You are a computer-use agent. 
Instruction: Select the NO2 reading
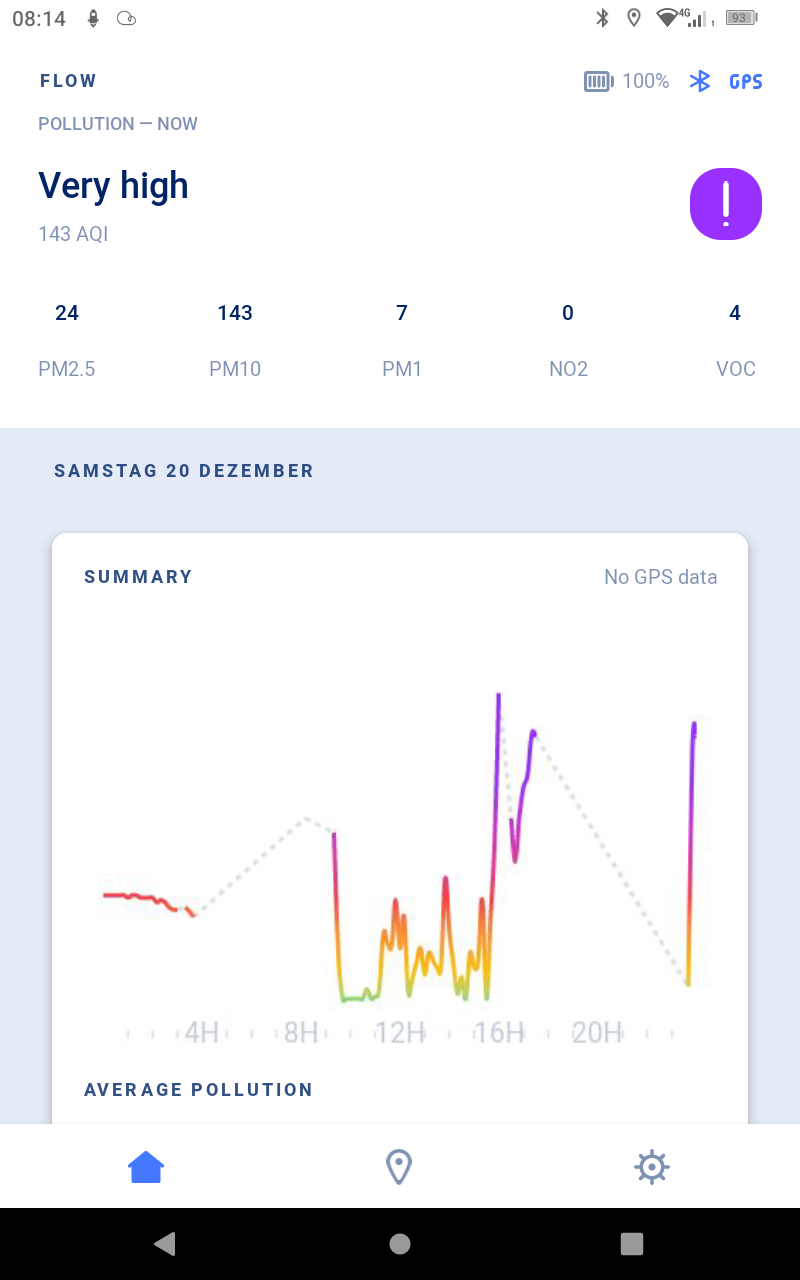click(x=568, y=340)
